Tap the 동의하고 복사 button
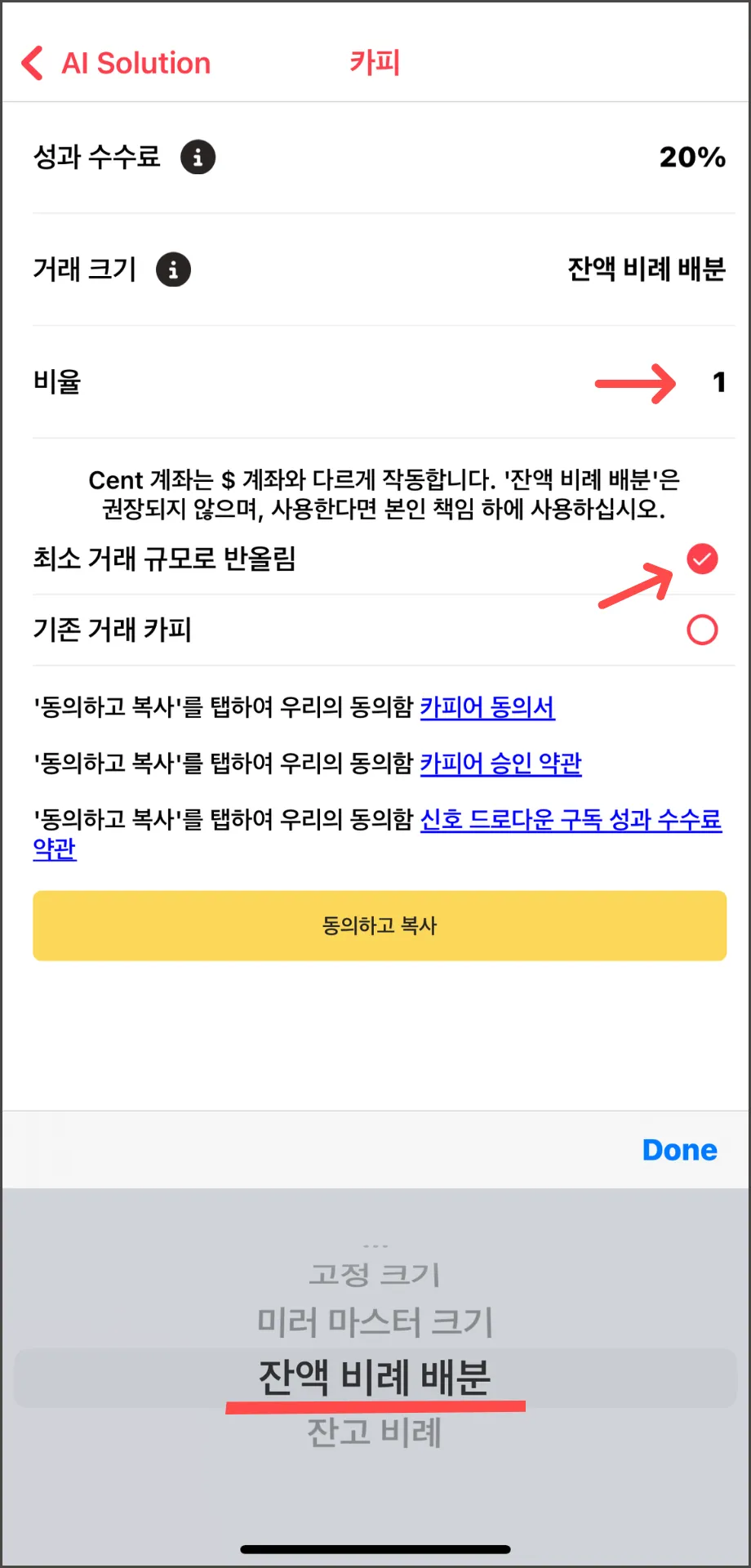Viewport: 751px width, 1568px height. [x=380, y=925]
